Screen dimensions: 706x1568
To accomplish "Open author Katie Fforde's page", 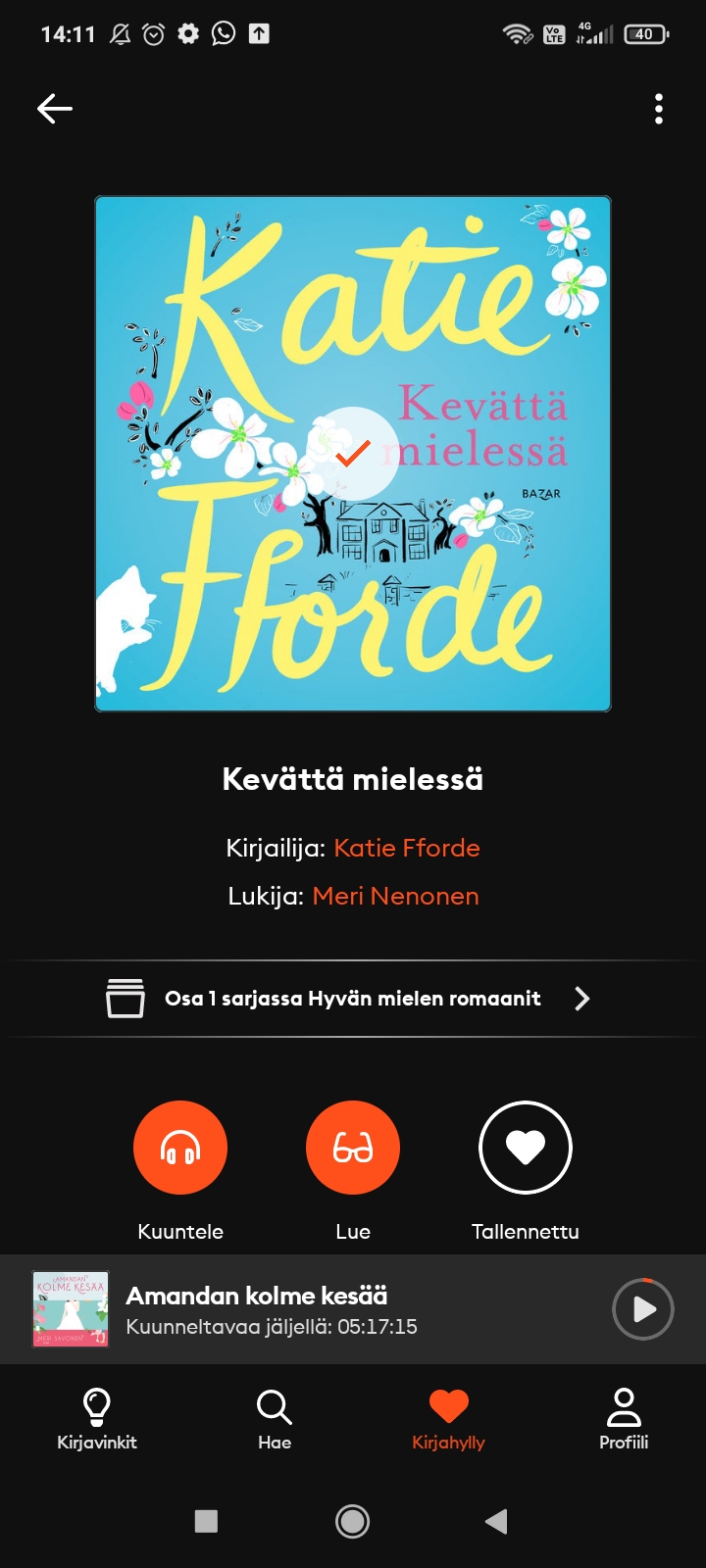I will click(x=406, y=848).
